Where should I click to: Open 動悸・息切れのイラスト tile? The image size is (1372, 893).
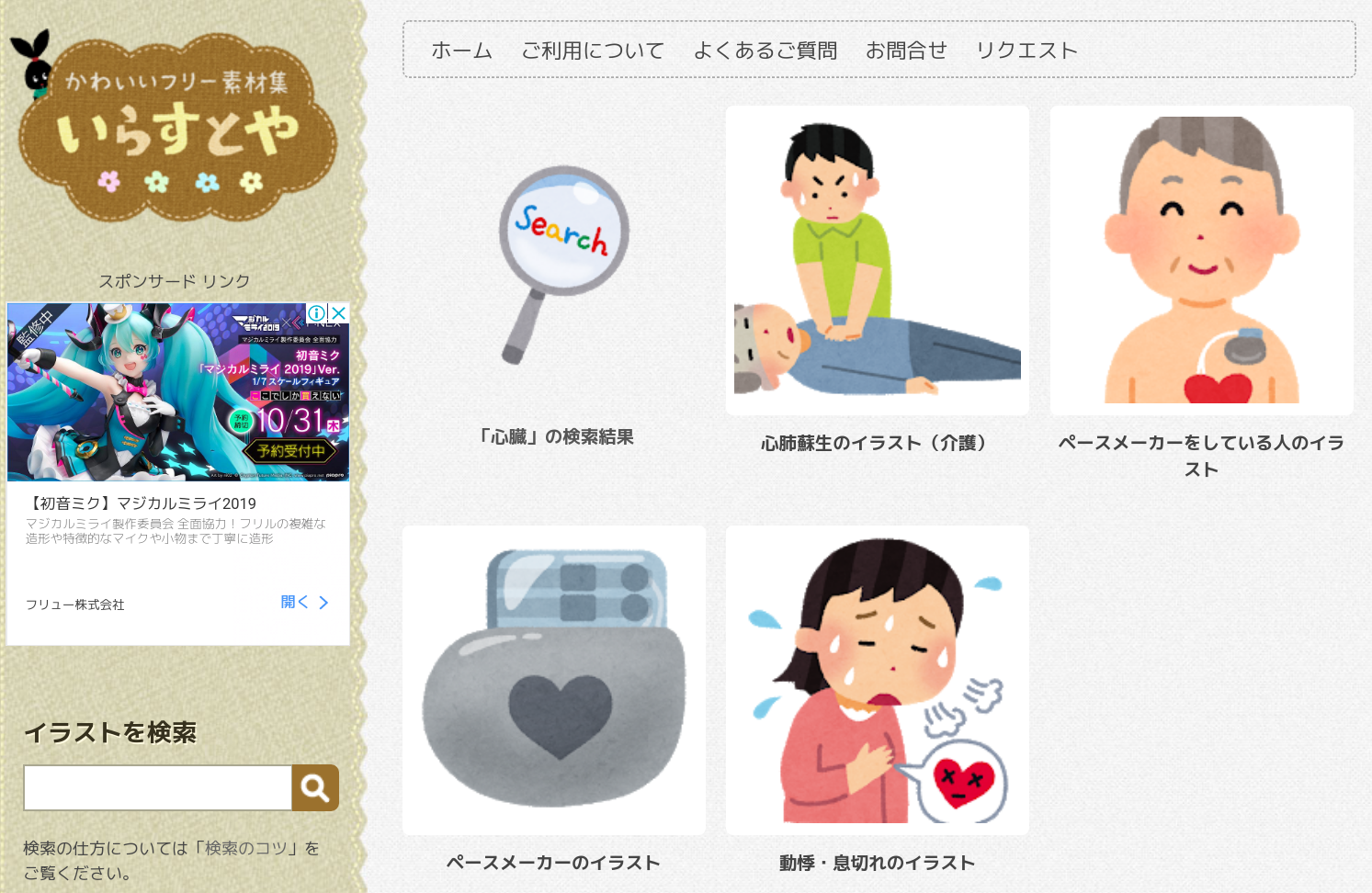click(877, 680)
